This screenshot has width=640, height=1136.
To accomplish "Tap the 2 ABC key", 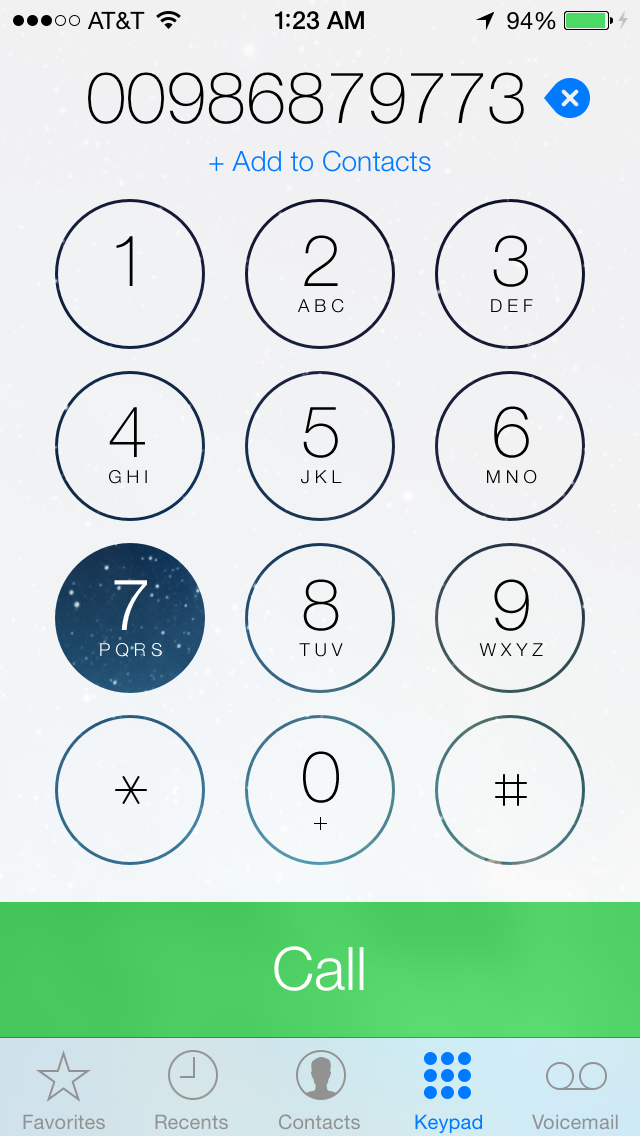I will coord(320,274).
